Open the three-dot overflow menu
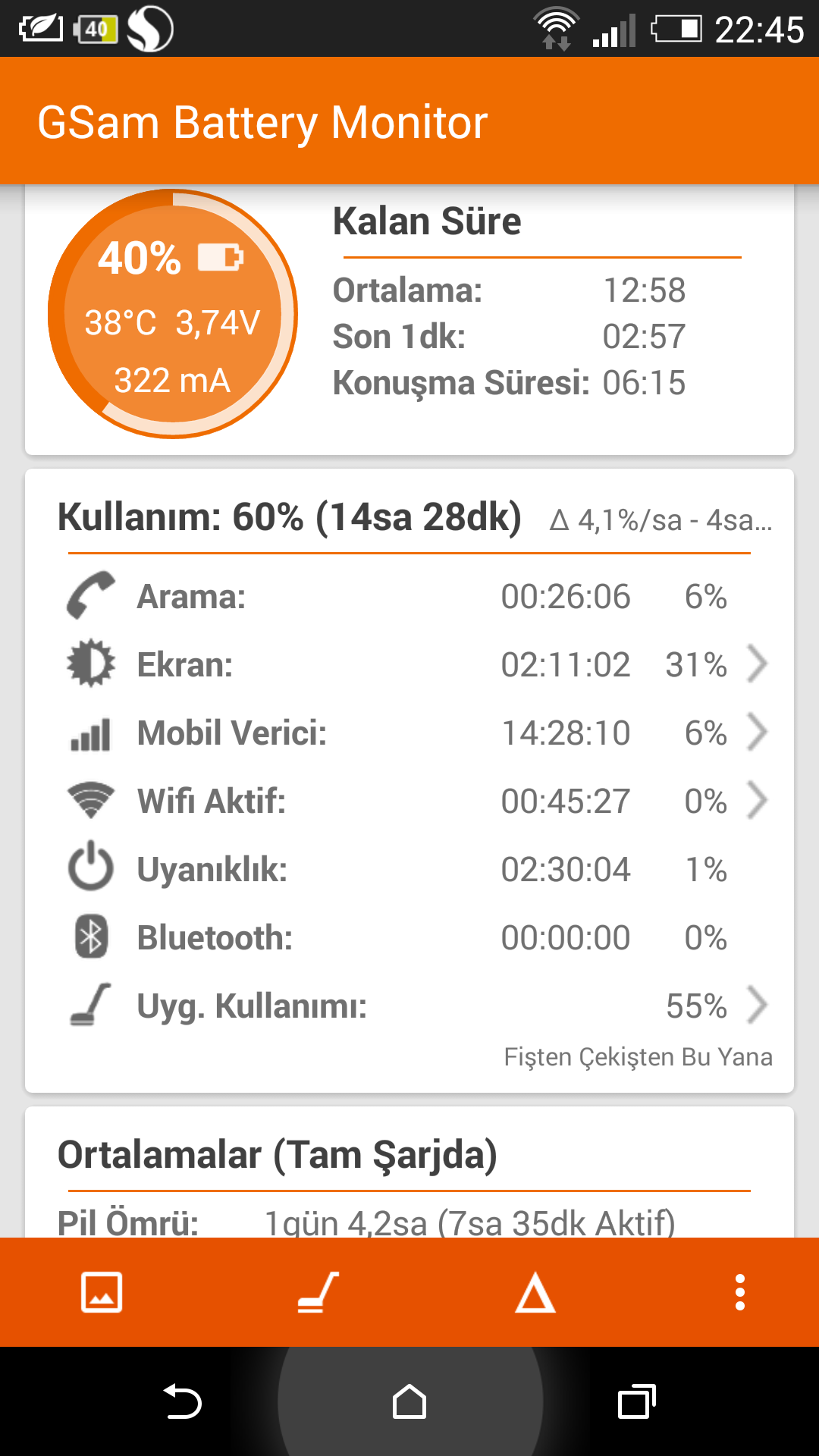Screen dimensions: 819x1456 (x=740, y=1291)
